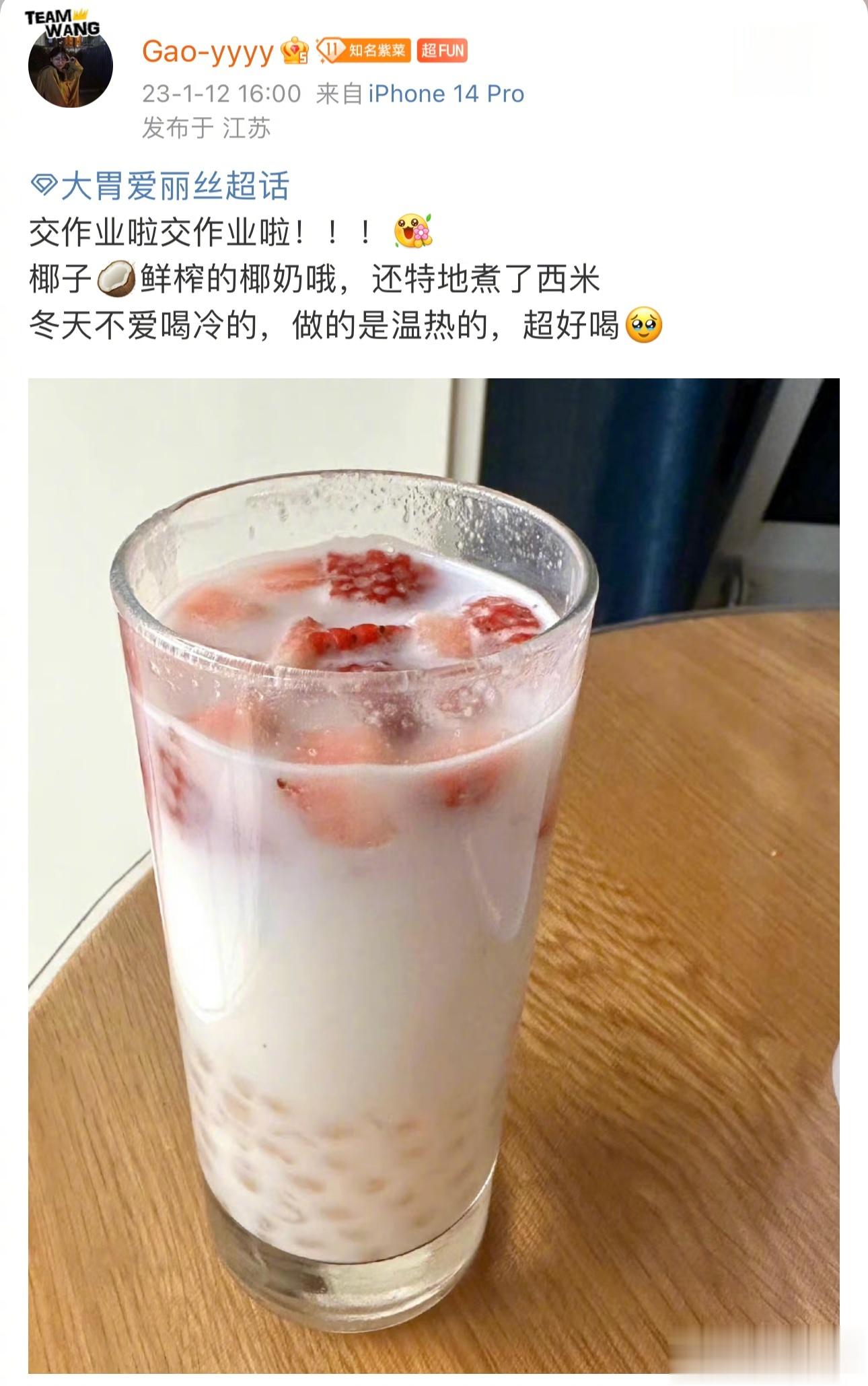Screen dimensions: 868x1386
Task: Open Gao-yyyy's profile avatar
Action: [70, 65]
